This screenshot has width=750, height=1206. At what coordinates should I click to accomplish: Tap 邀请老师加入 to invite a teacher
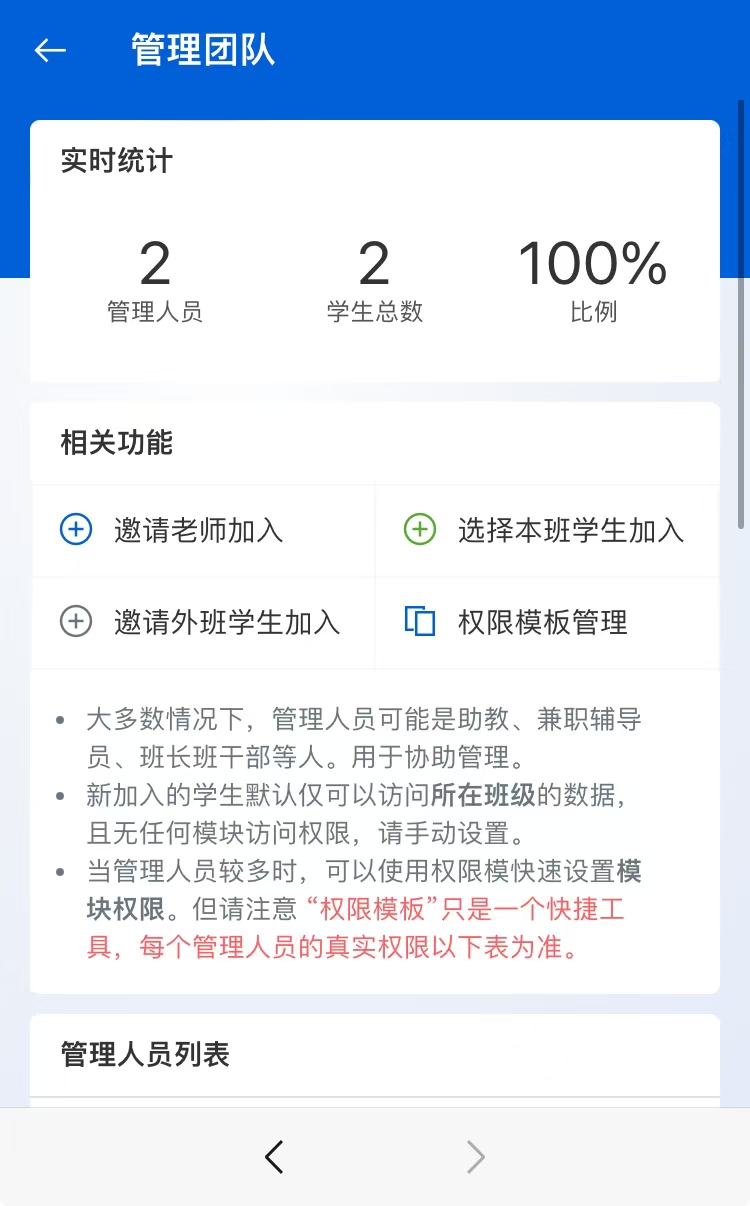[198, 530]
